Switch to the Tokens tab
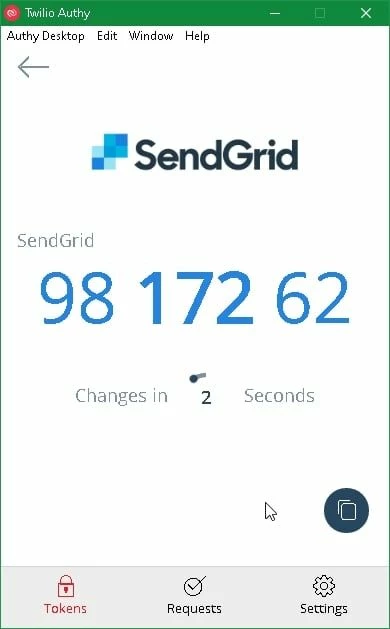Viewport: 390px width, 629px height. tap(65, 595)
